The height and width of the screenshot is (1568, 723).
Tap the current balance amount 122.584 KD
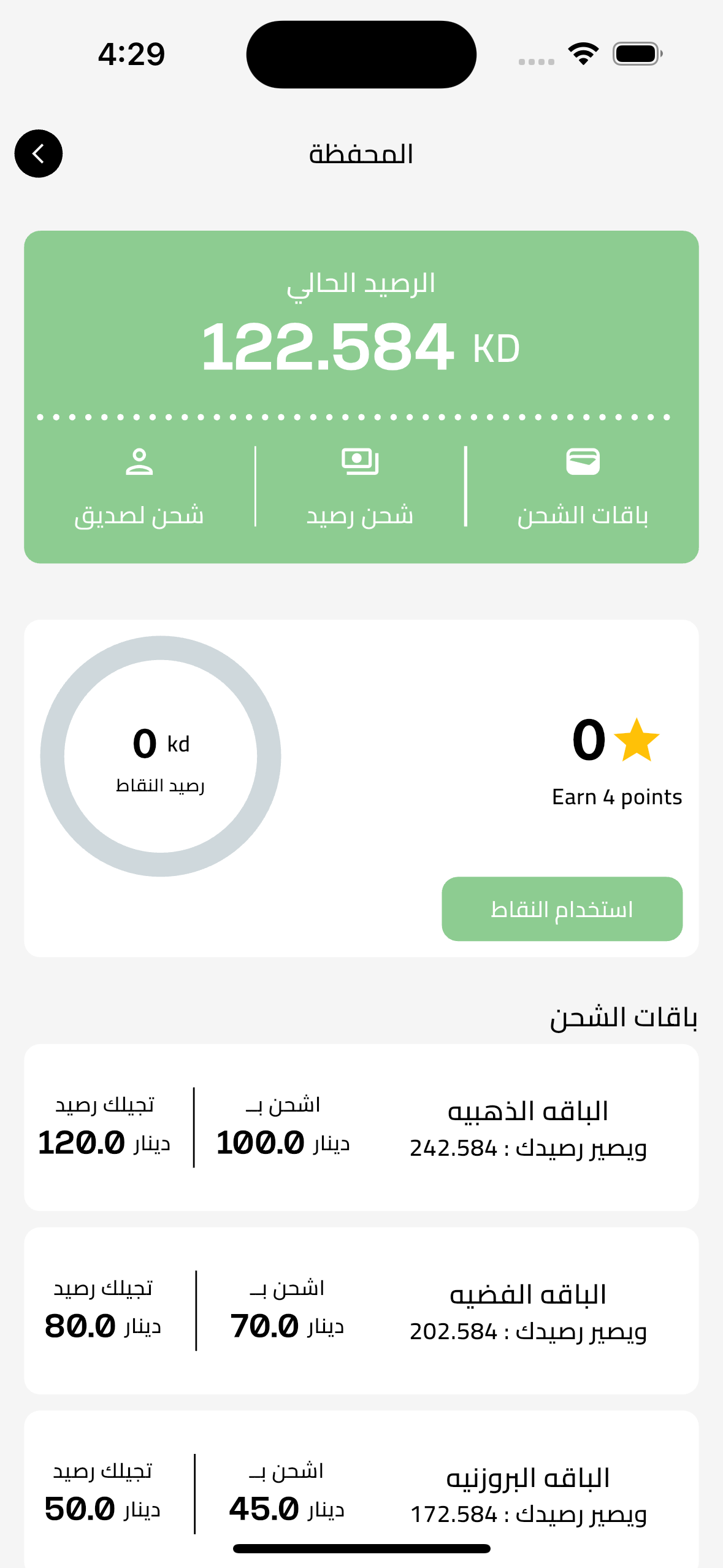(361, 347)
